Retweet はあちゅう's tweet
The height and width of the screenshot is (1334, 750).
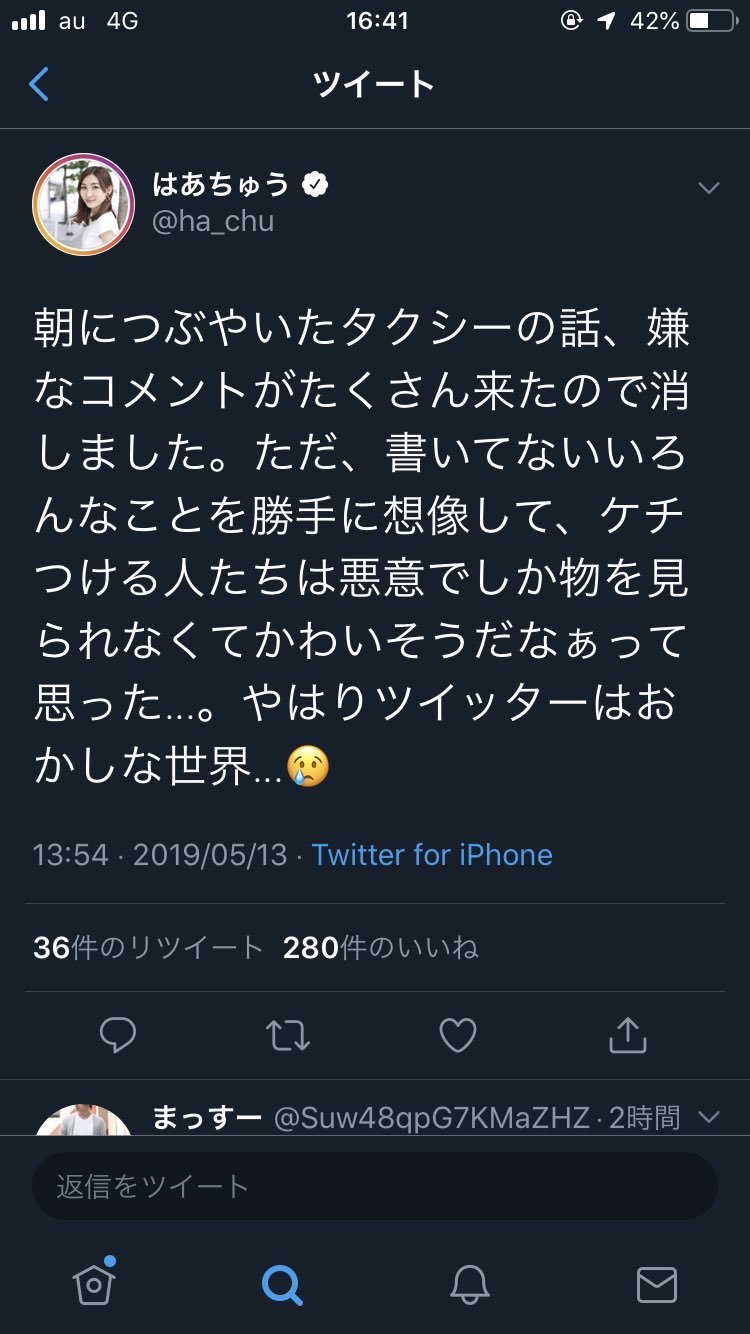point(288,1035)
